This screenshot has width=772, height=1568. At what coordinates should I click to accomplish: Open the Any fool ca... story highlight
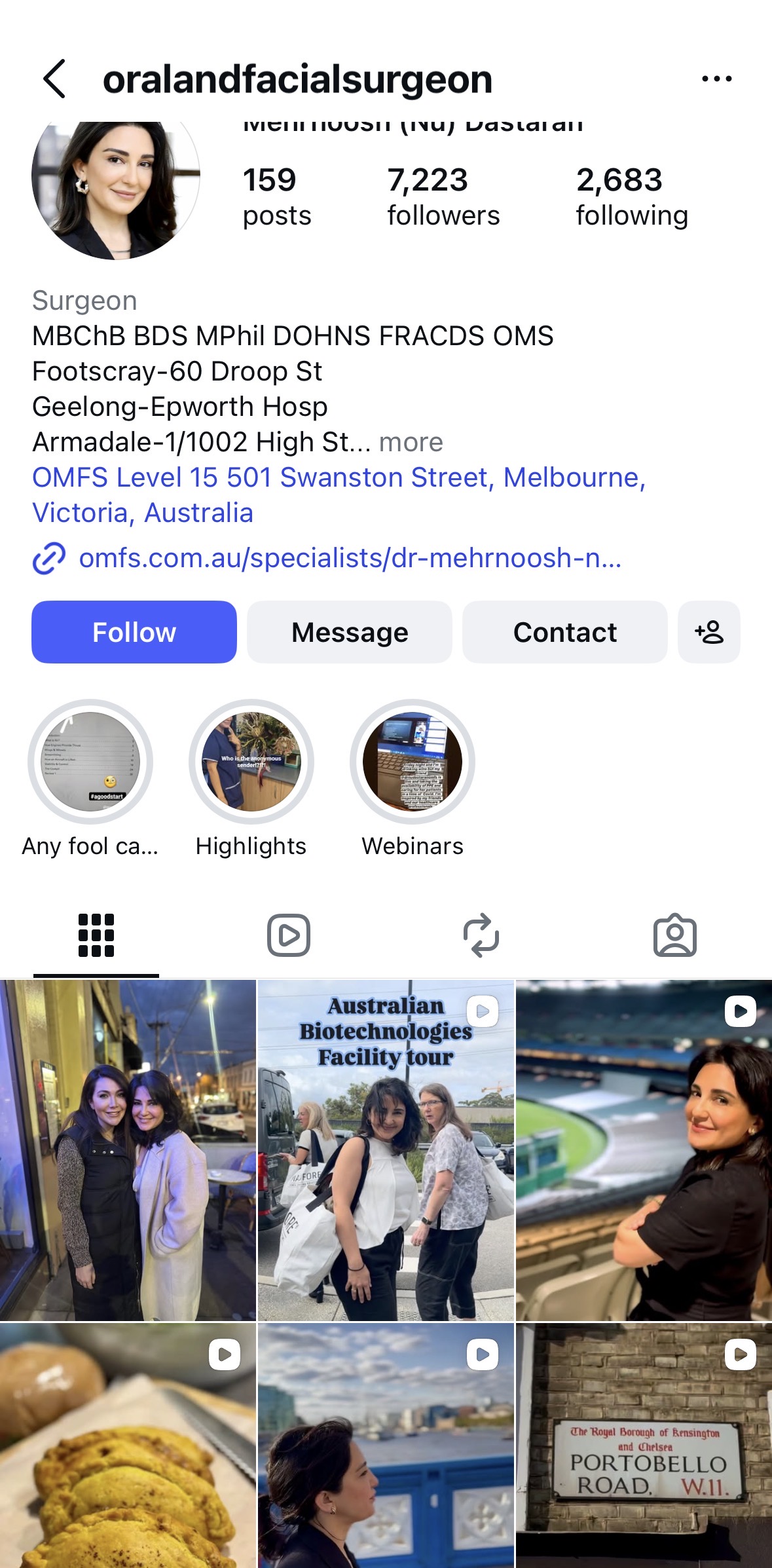tap(90, 762)
